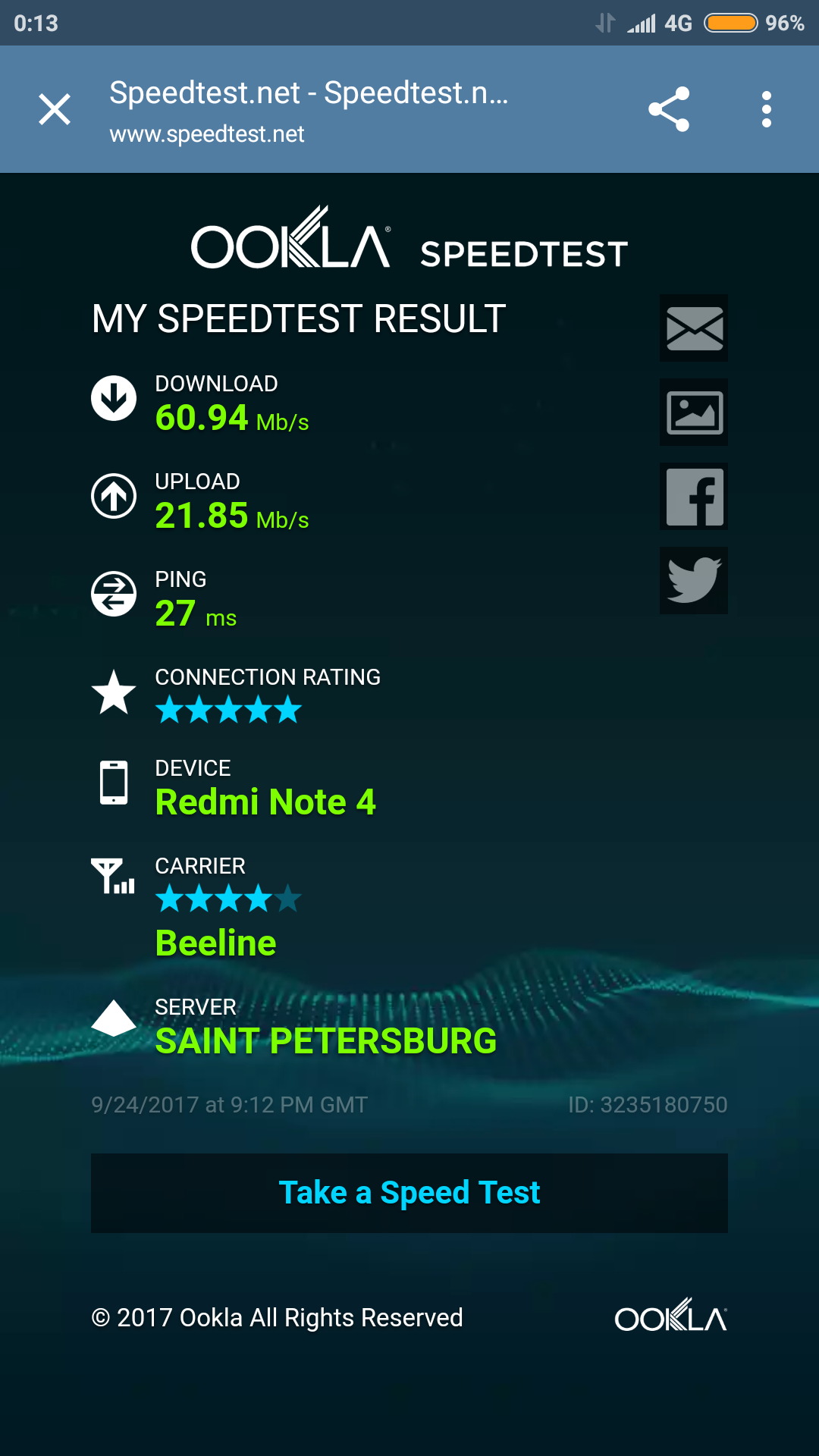Tap Take a Speed Test button
The width and height of the screenshot is (819, 1456).
coord(409,1193)
